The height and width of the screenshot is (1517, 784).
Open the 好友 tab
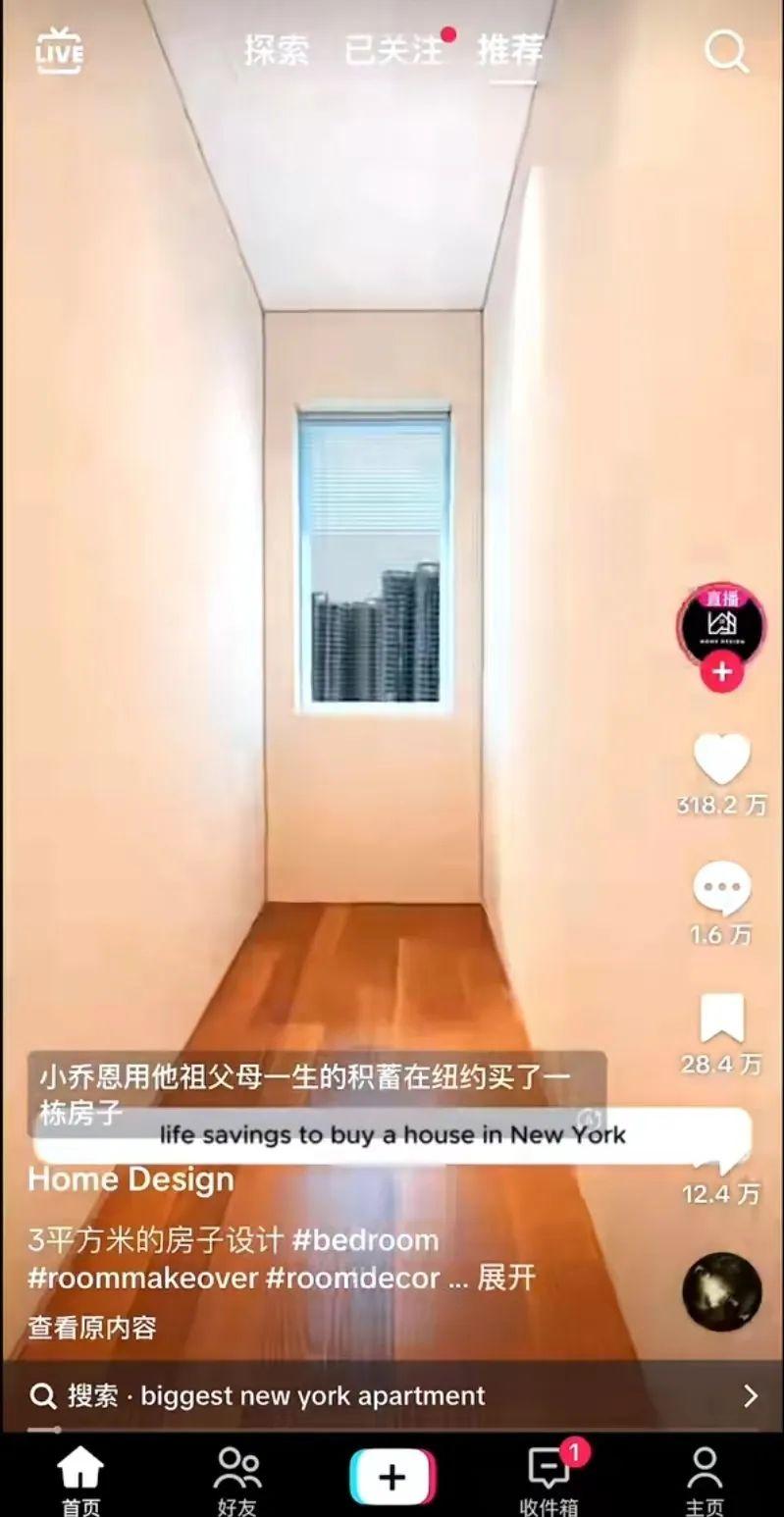tap(236, 1480)
